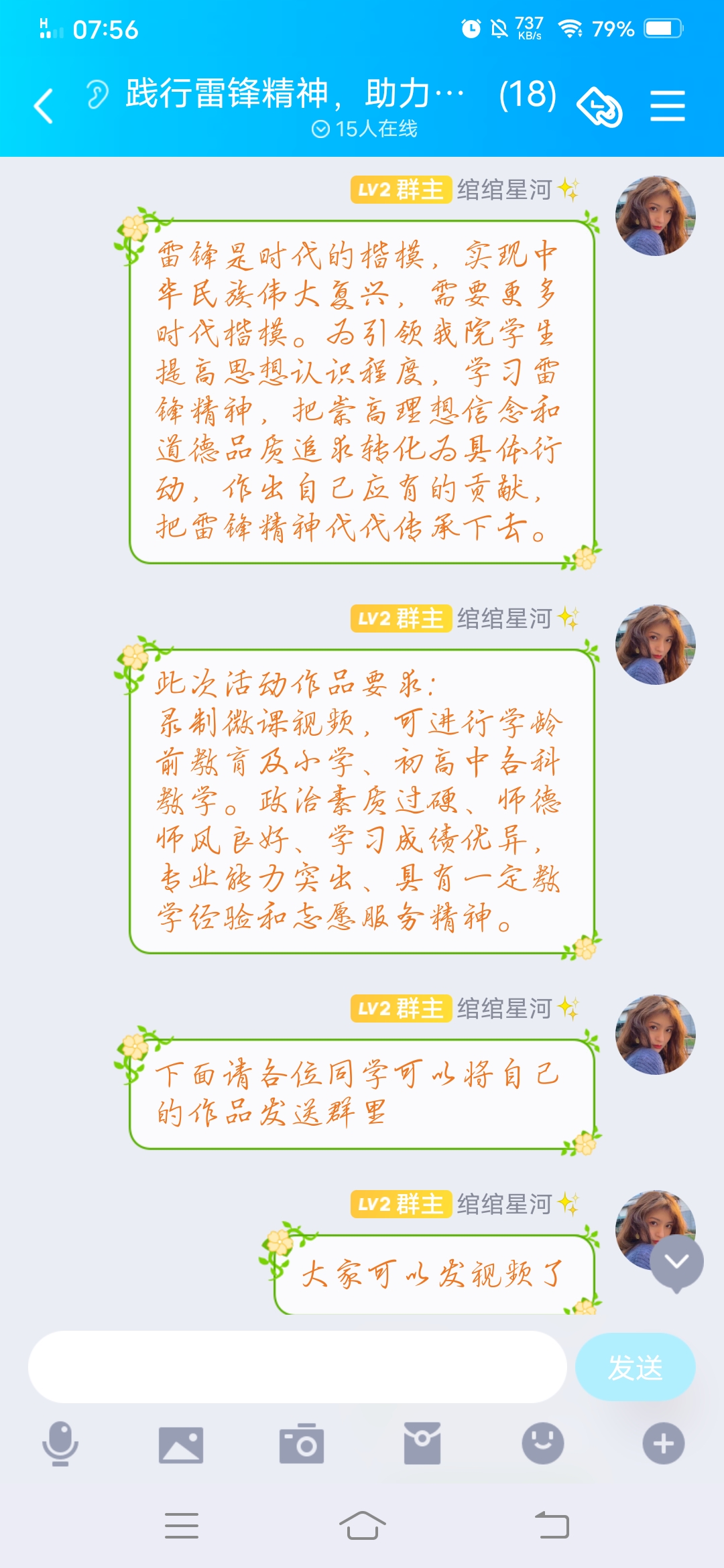Jump to latest messages arrow
Viewport: 724px width, 1568px height.
[x=677, y=1262]
